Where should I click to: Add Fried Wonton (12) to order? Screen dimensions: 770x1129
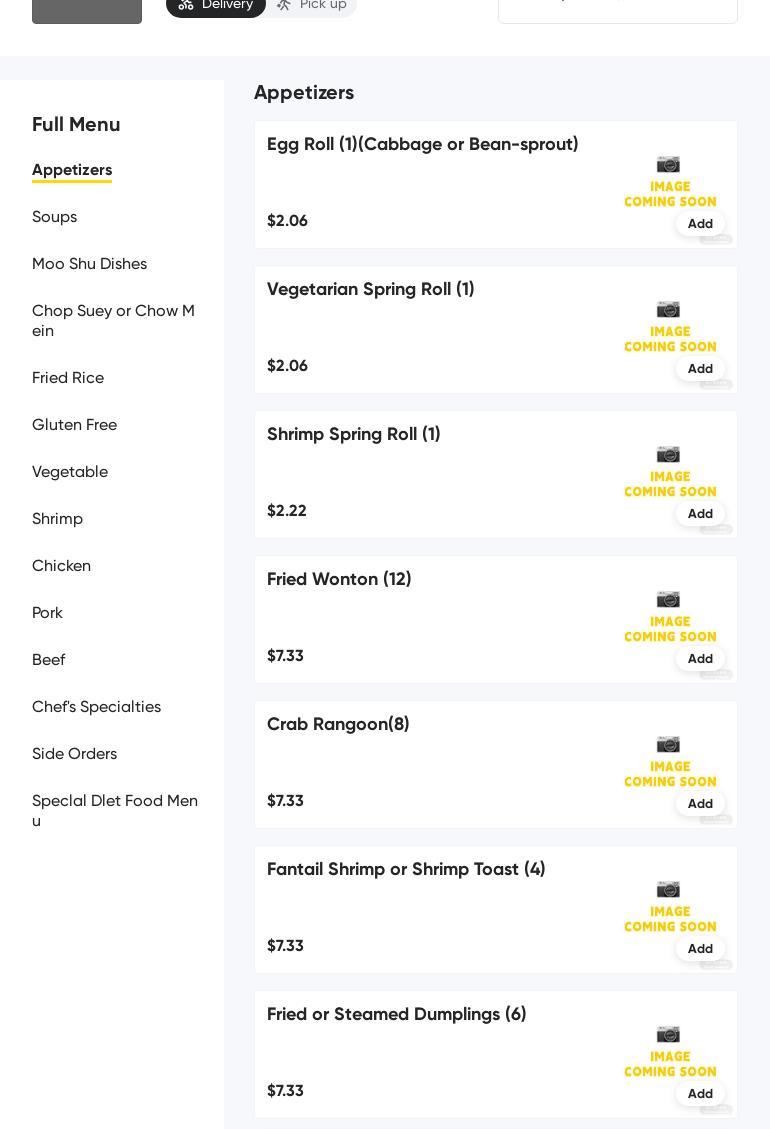[700, 659]
